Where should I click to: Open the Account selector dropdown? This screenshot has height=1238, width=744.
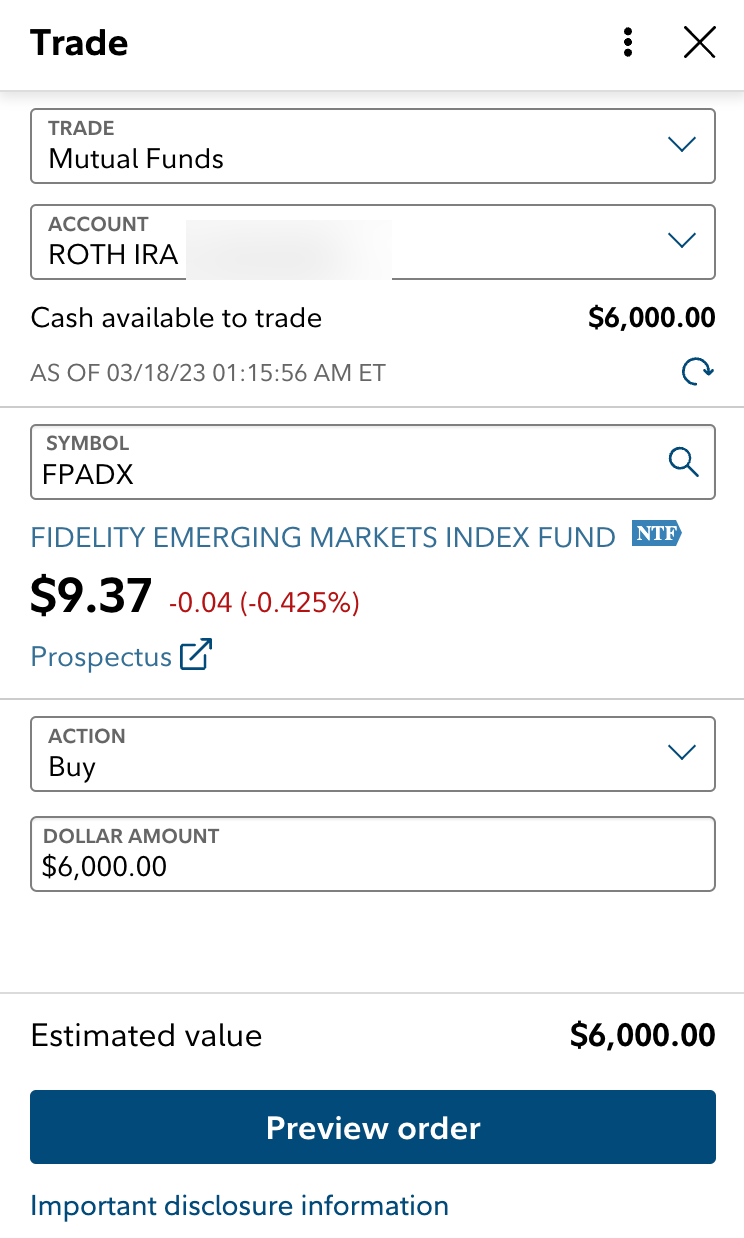373,242
